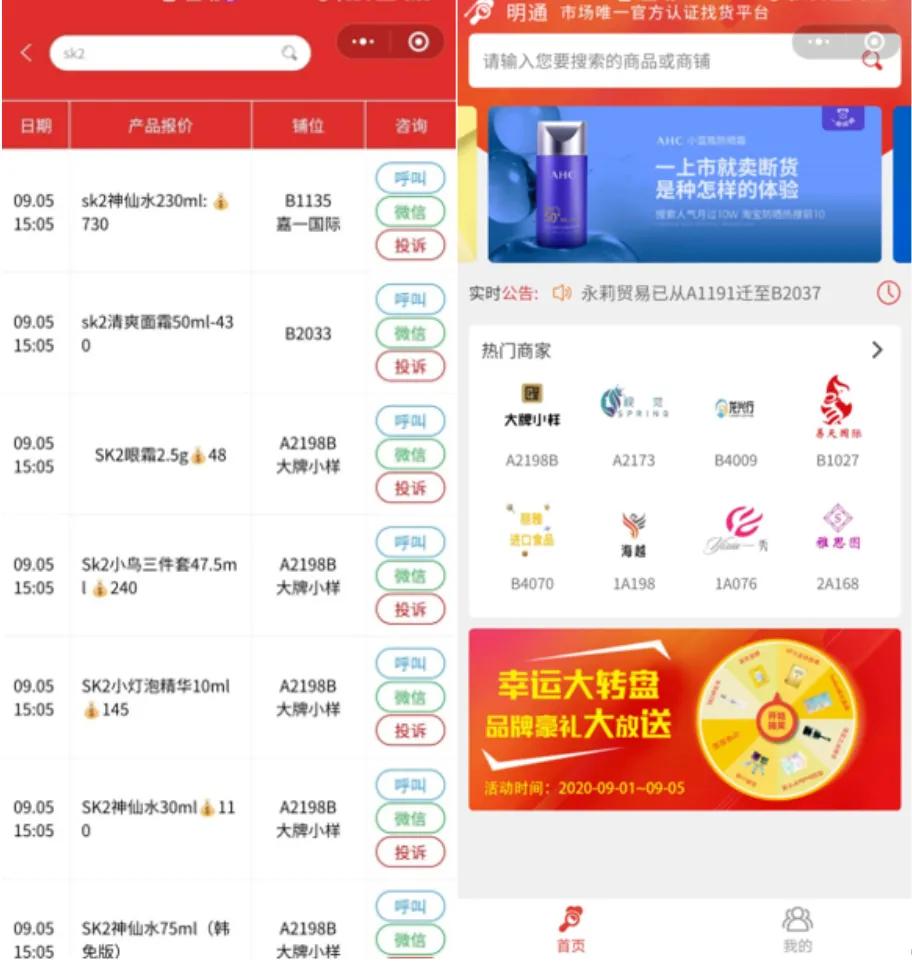Tap the magnifier icon in the search bar
912x976 pixels.
point(871,61)
